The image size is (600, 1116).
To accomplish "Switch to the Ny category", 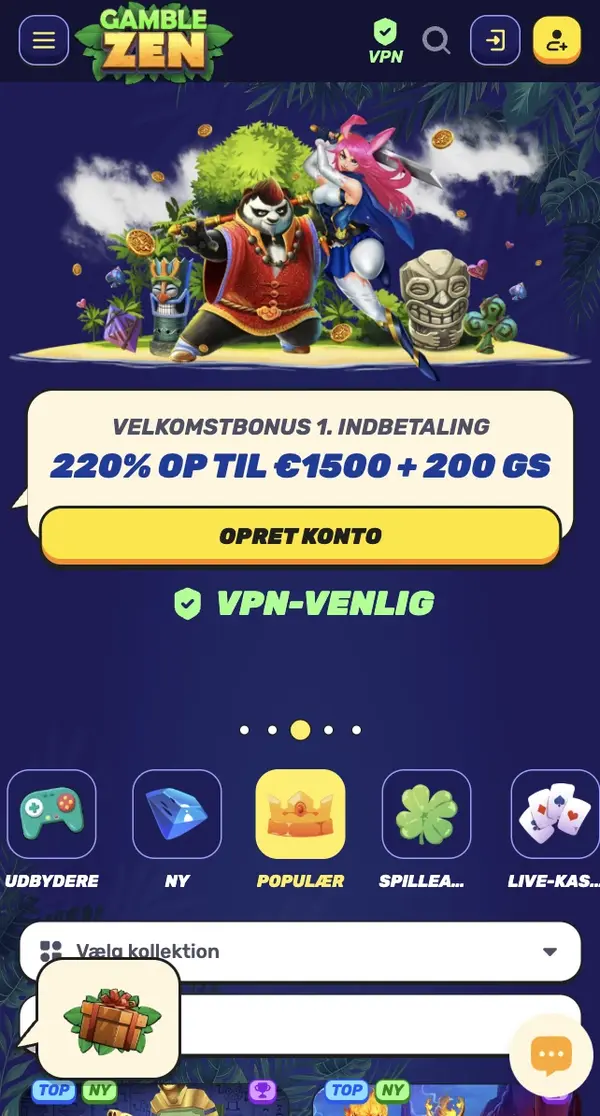I will pos(177,814).
